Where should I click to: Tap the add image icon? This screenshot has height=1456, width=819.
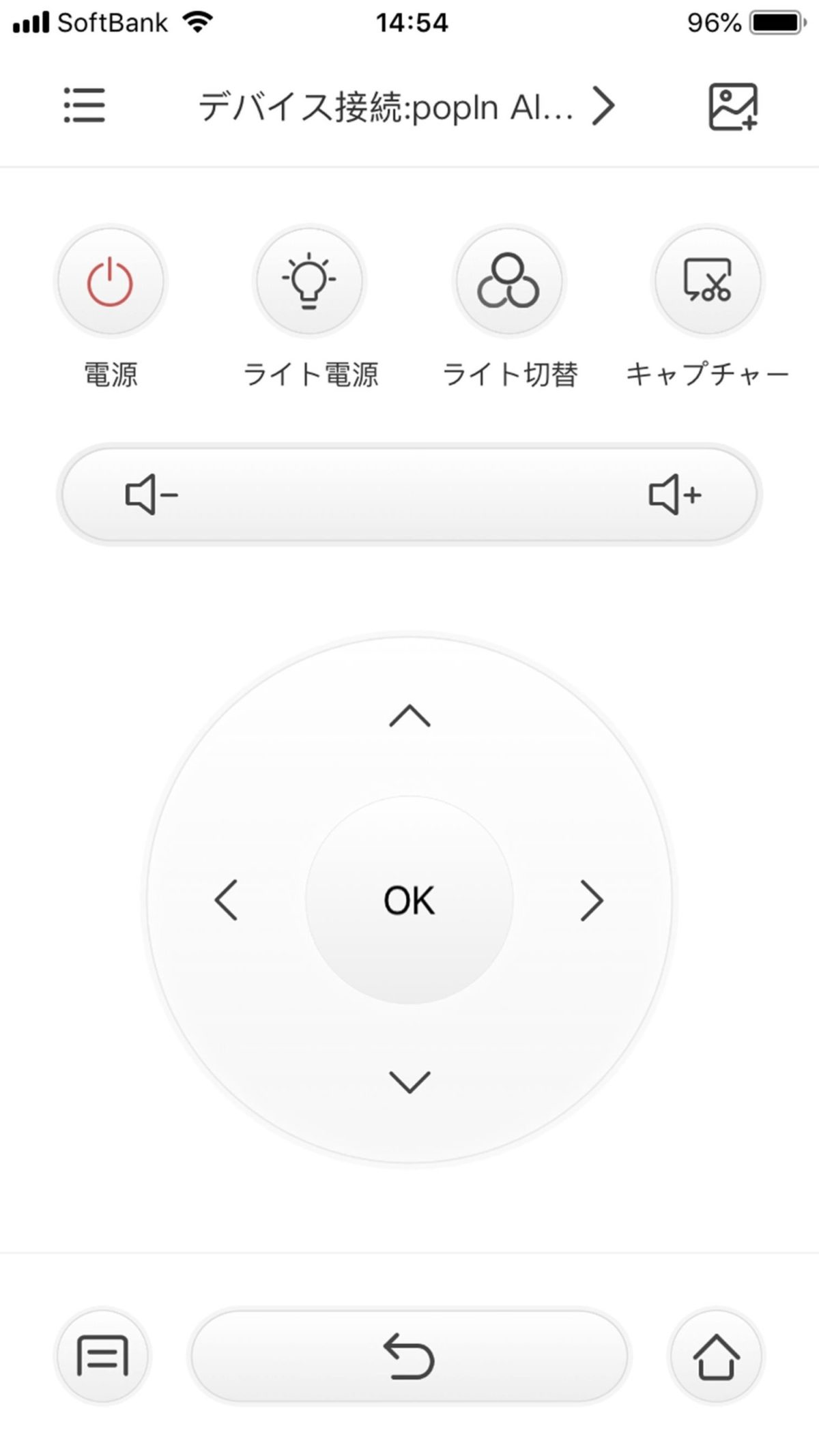click(x=733, y=106)
